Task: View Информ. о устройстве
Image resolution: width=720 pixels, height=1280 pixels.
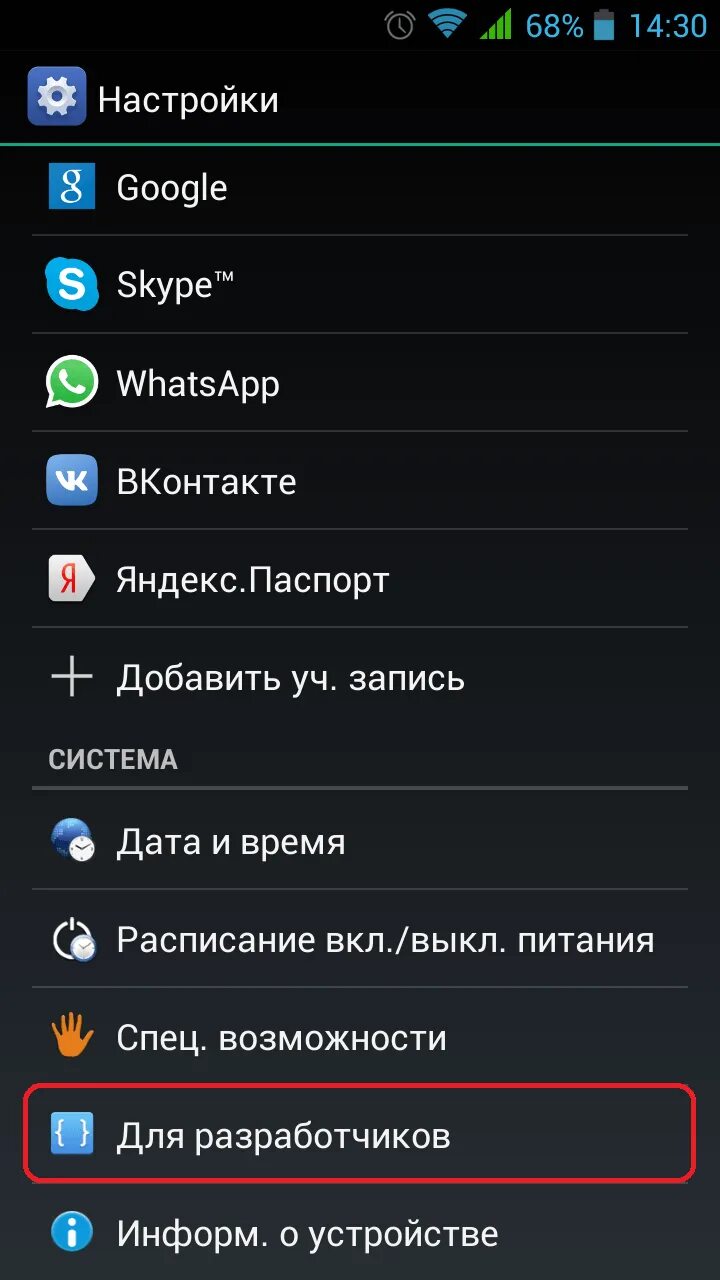Action: point(360,1232)
